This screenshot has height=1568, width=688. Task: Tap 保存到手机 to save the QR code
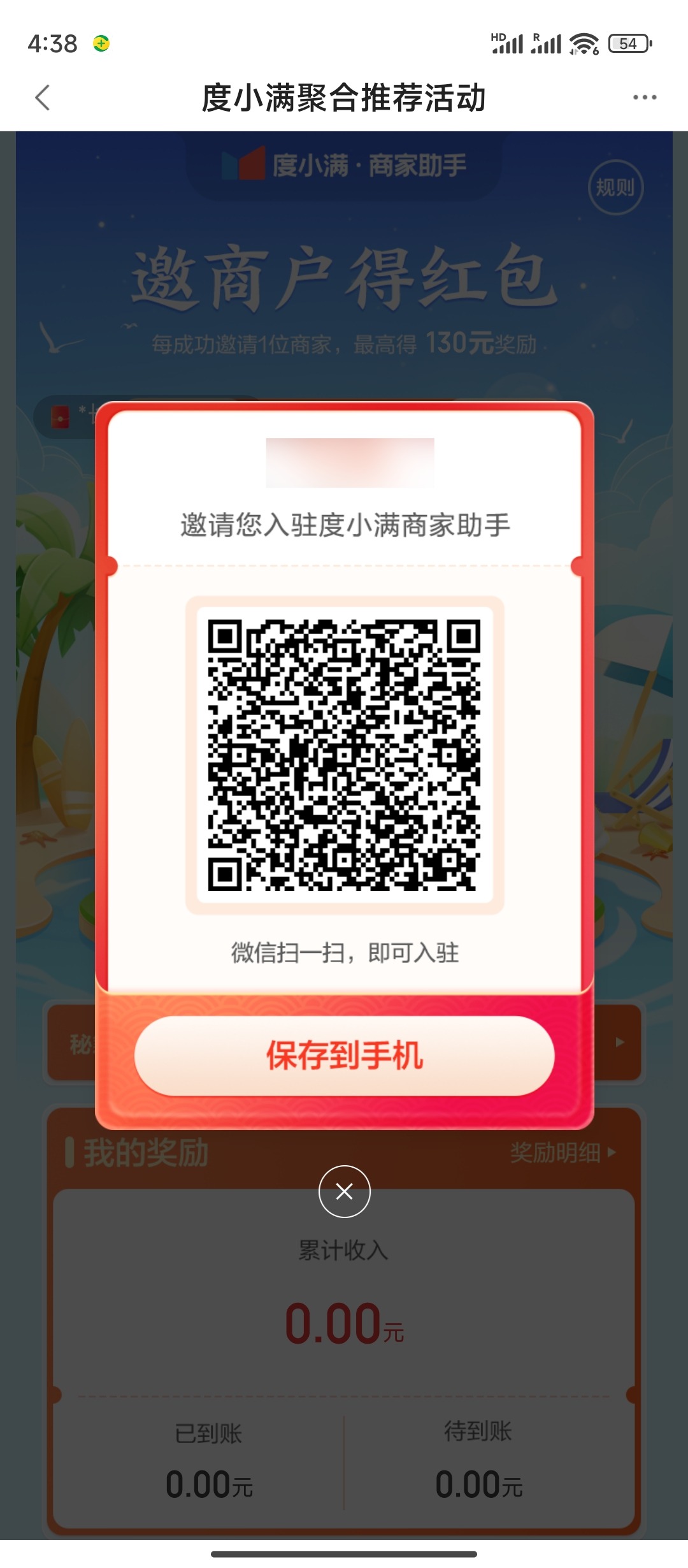pos(344,1055)
